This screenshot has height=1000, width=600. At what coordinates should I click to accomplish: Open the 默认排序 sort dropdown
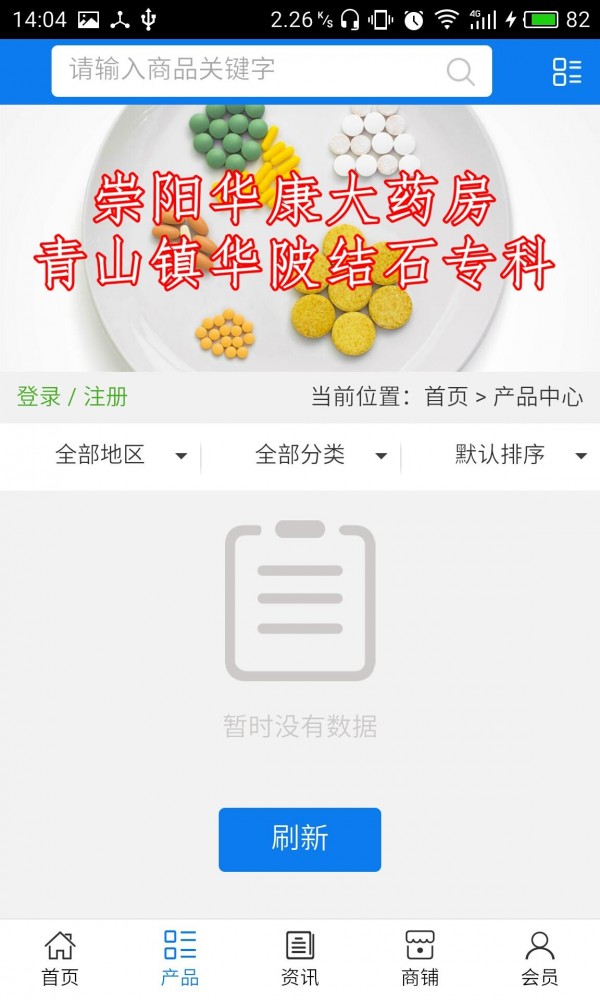(x=520, y=456)
